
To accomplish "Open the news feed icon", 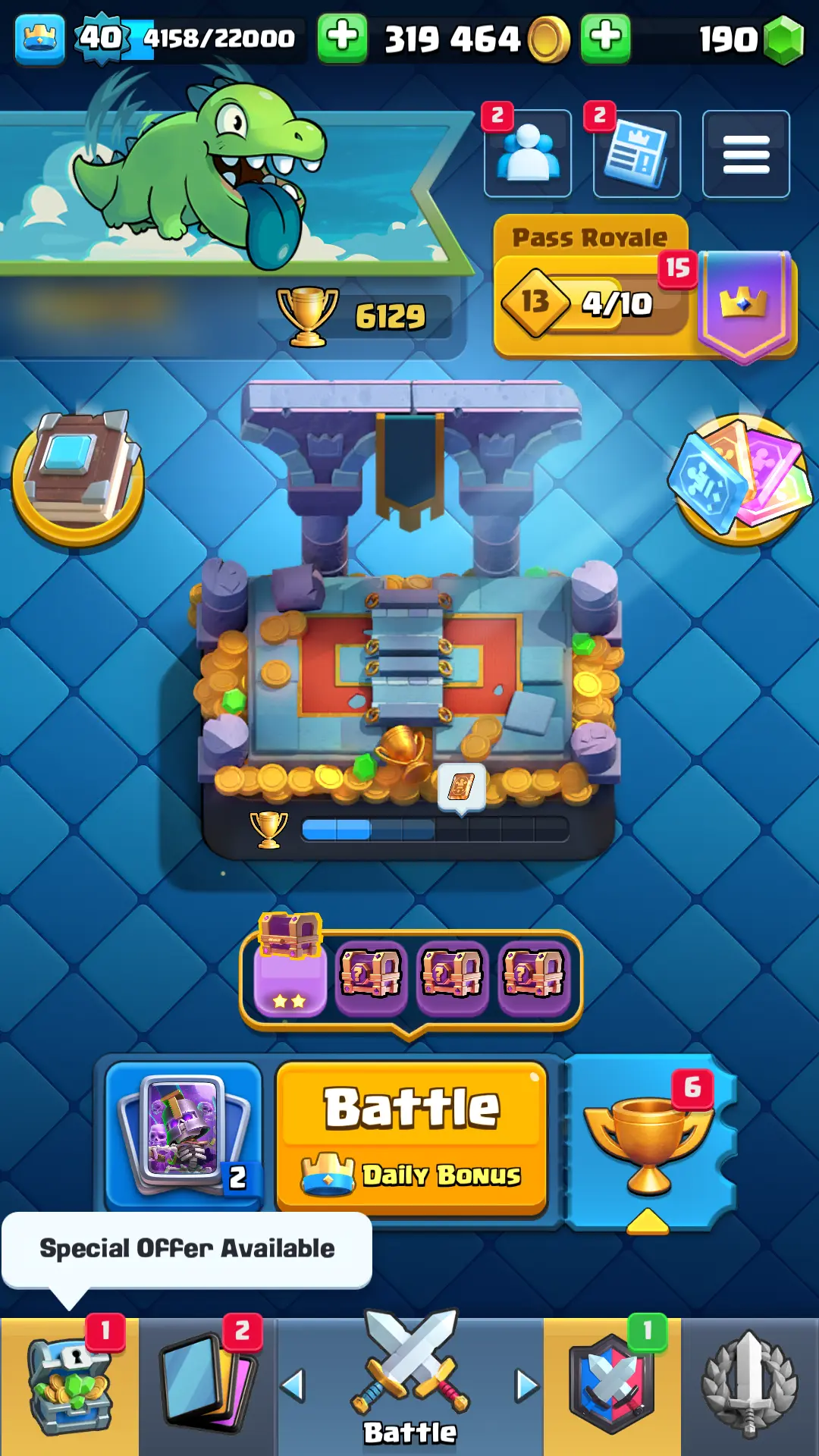I will click(x=636, y=154).
